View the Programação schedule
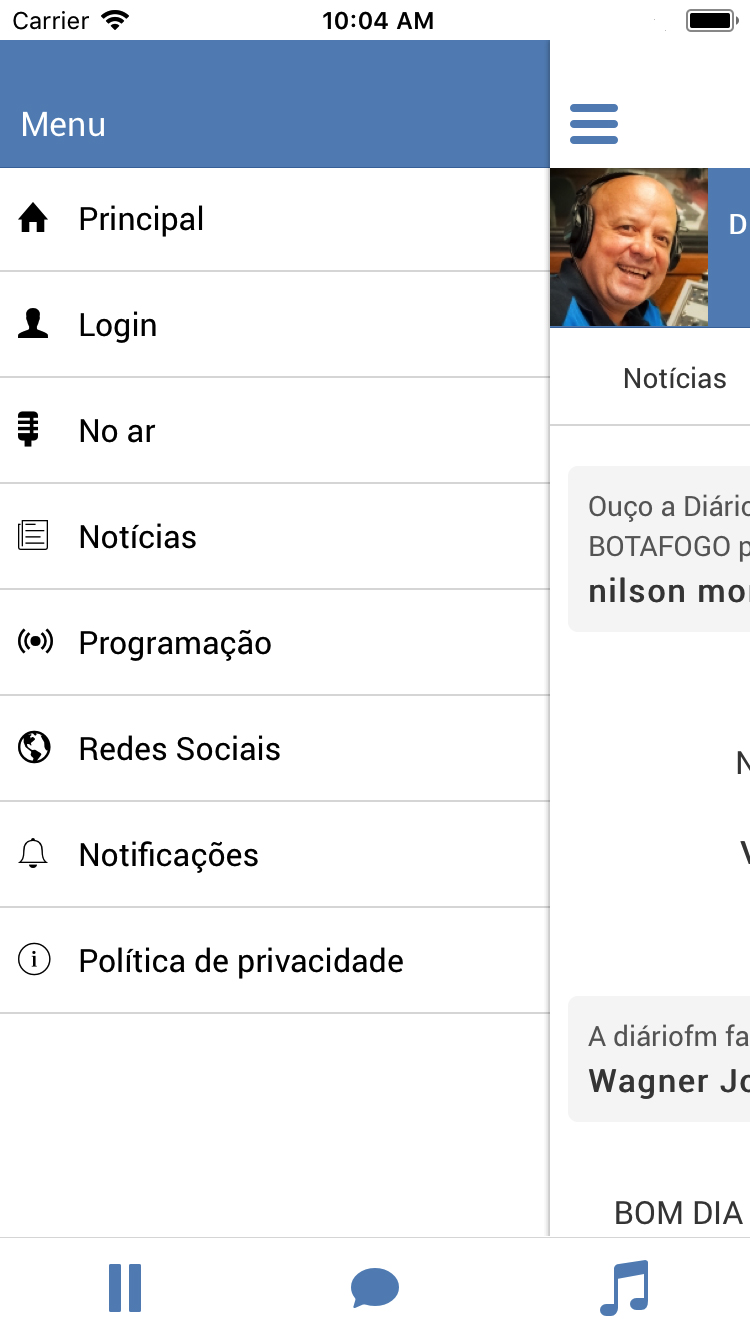 click(175, 643)
